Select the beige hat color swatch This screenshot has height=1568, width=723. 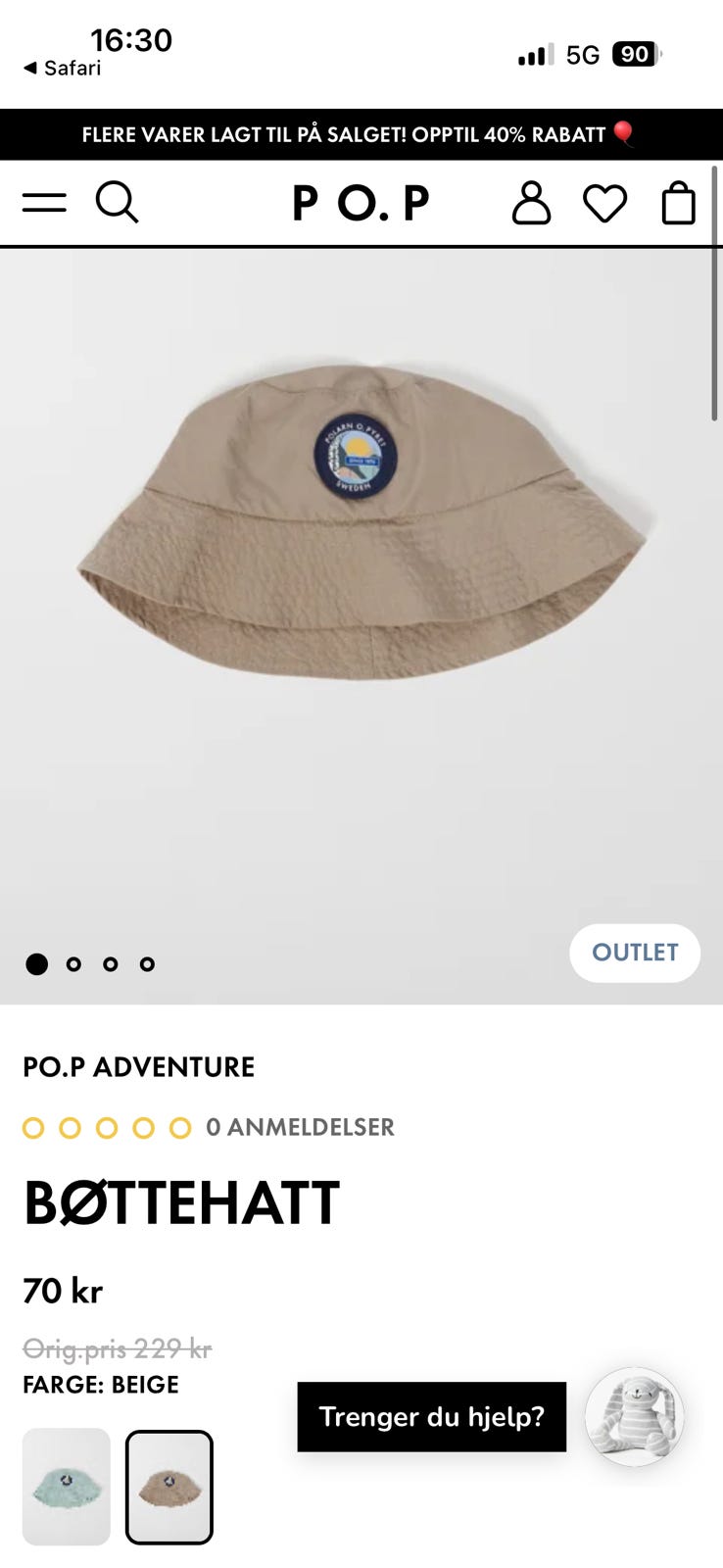[169, 1487]
